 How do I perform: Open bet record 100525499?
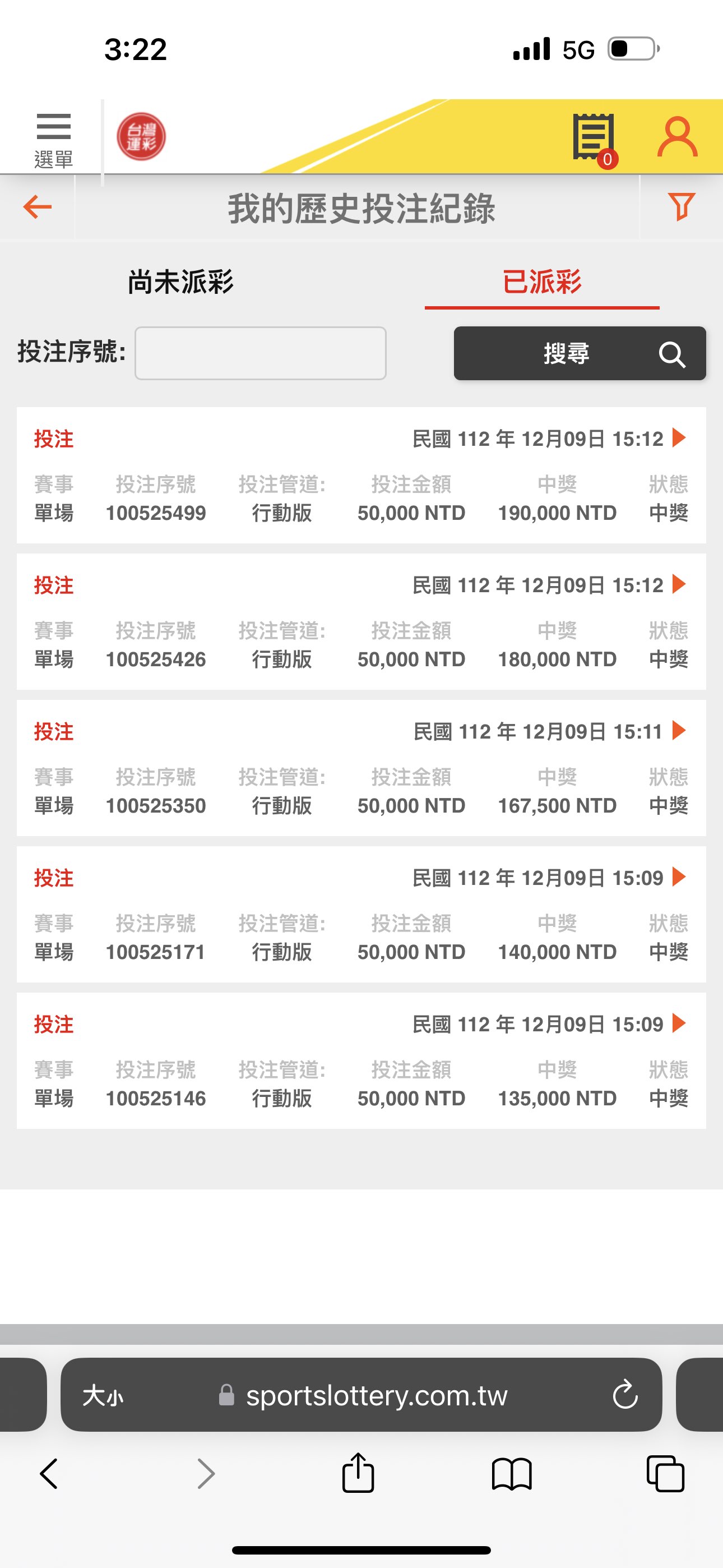(361, 475)
